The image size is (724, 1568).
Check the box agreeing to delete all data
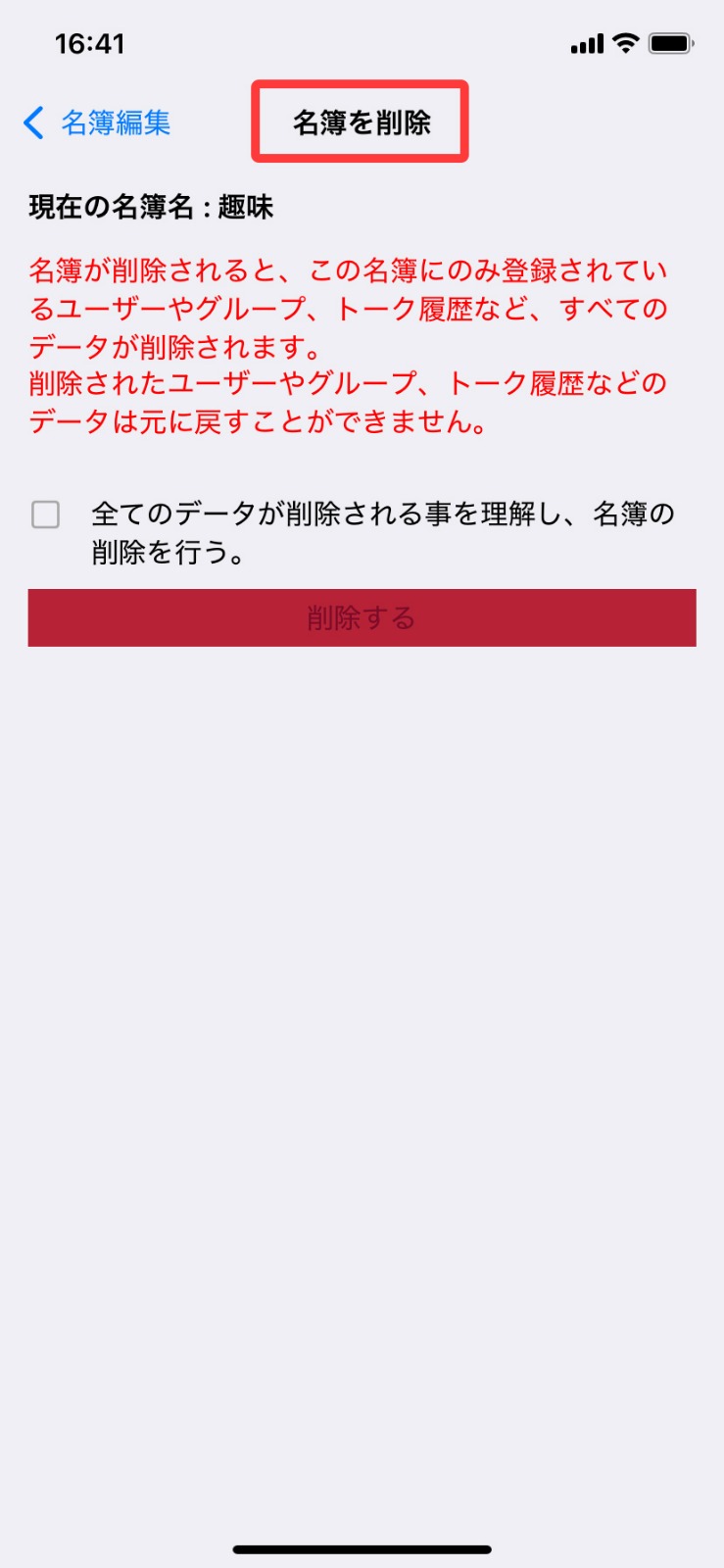click(x=46, y=514)
